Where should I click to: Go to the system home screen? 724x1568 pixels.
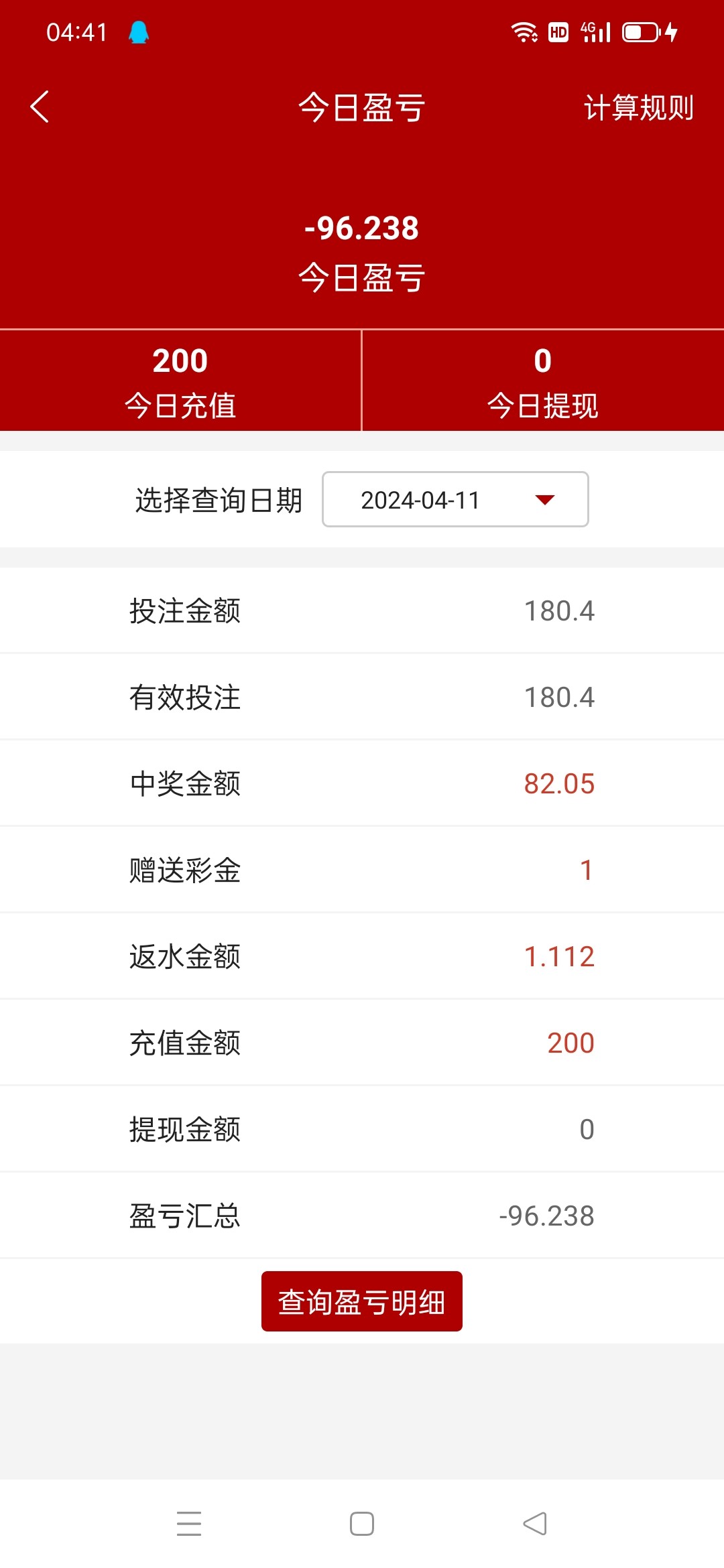click(361, 1524)
